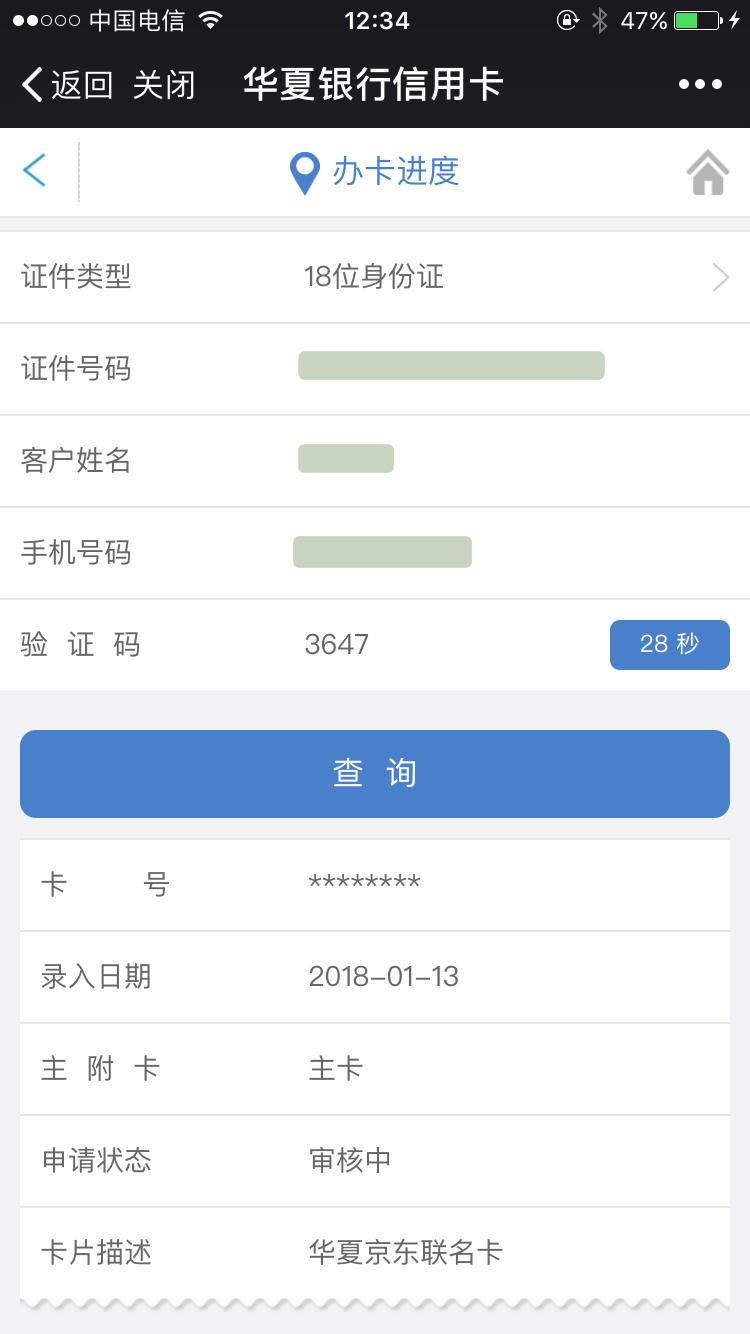Go back with the blue arrow
This screenshot has height=1334, width=750.
tap(35, 171)
